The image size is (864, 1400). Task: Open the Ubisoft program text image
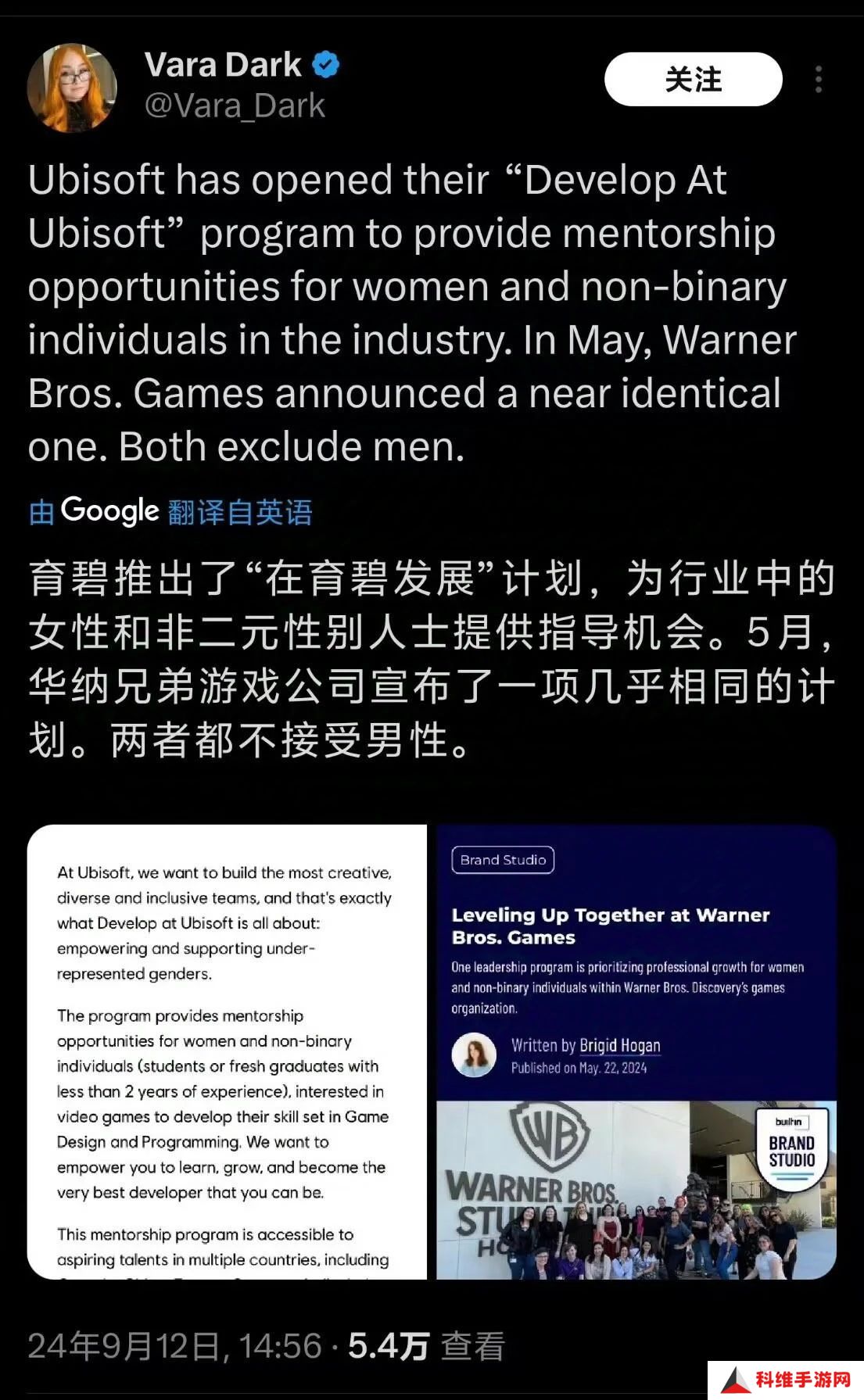click(x=227, y=1051)
